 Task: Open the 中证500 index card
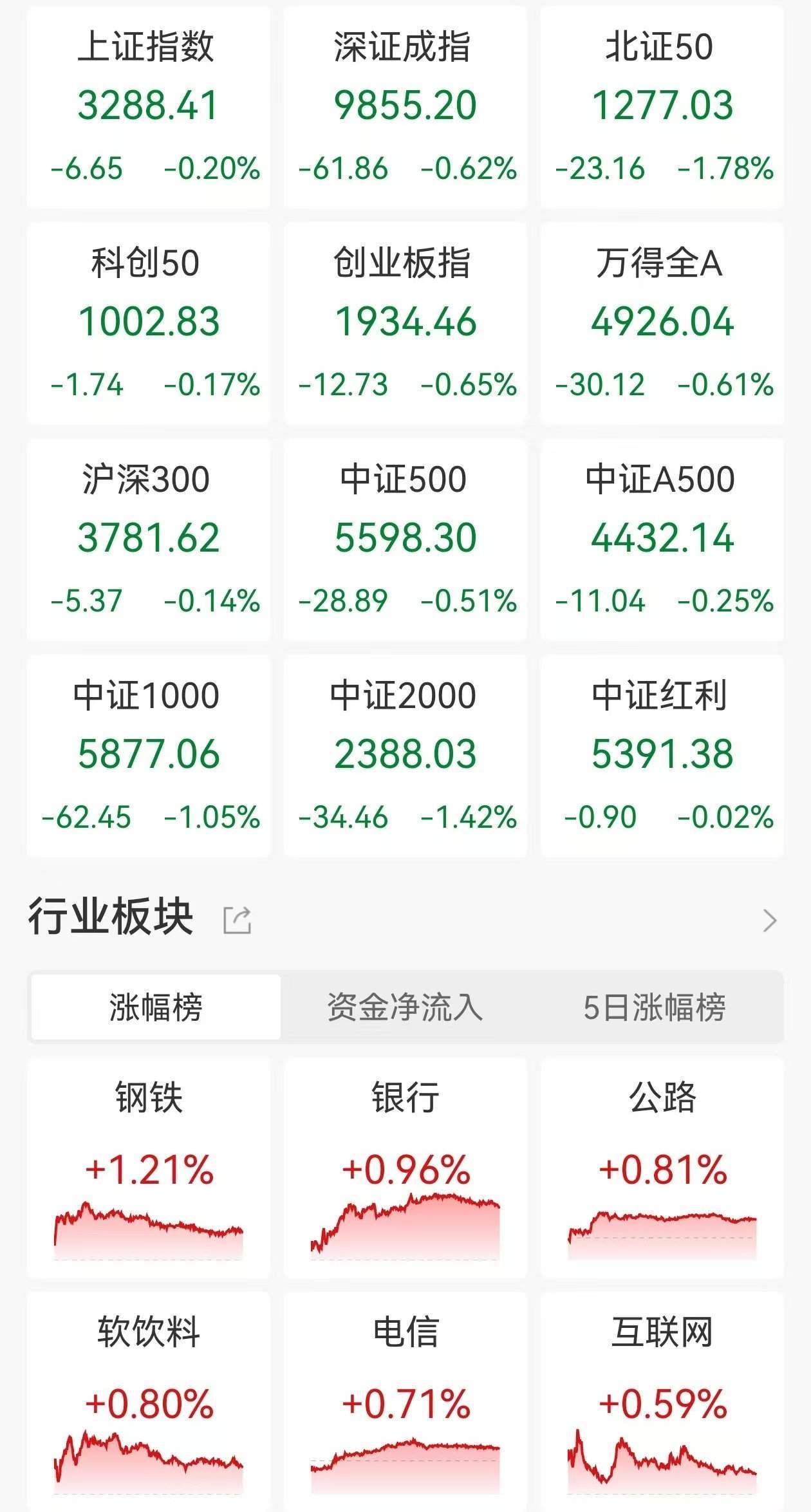[x=405, y=539]
